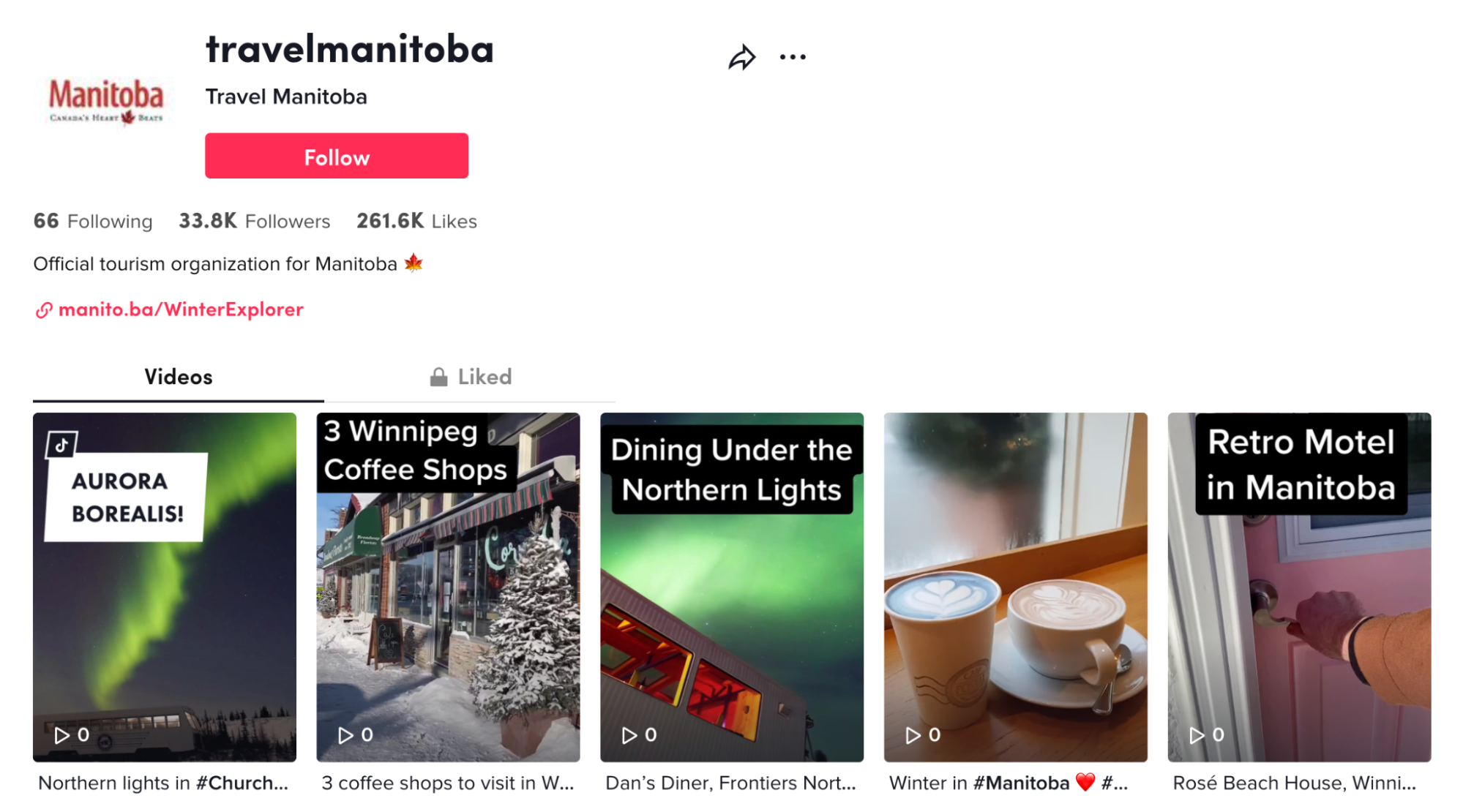The height and width of the screenshot is (812, 1463).
Task: Switch to the Videos tab
Action: (x=178, y=377)
